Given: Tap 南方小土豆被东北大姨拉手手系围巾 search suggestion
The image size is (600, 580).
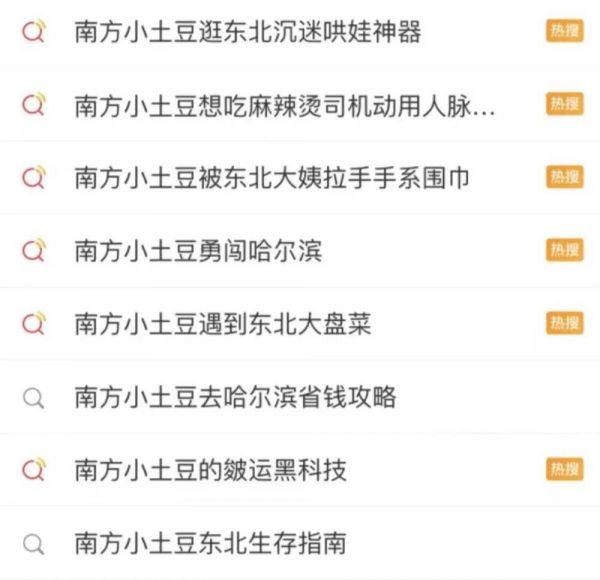Looking at the screenshot, I should [272, 178].
